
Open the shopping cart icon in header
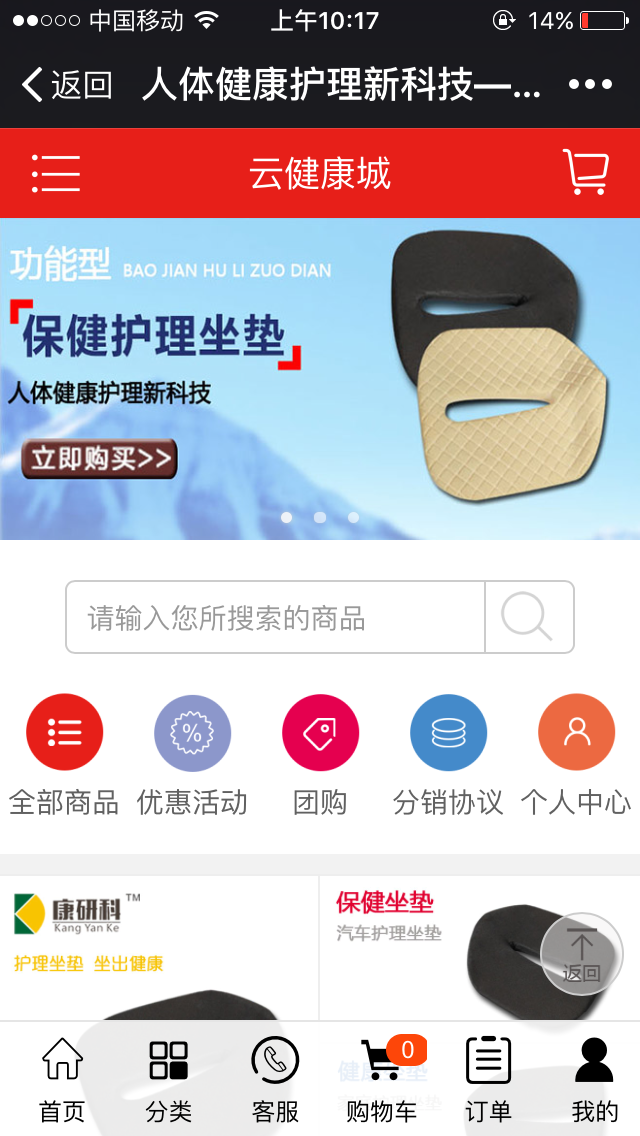[585, 173]
